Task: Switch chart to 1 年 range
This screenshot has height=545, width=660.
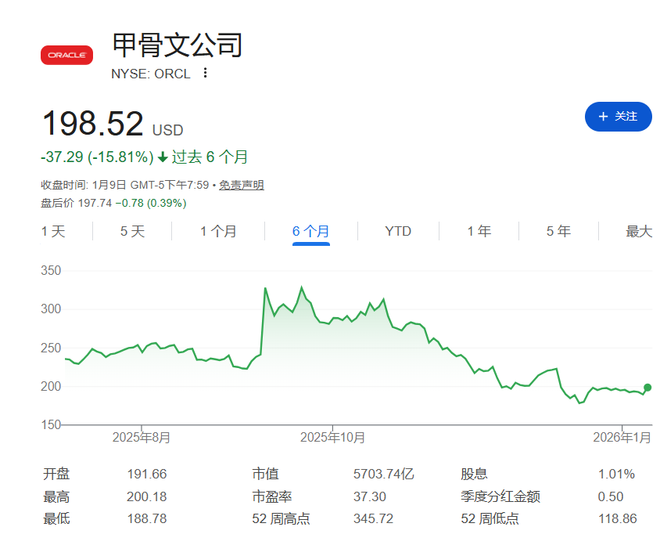Action: coord(479,231)
